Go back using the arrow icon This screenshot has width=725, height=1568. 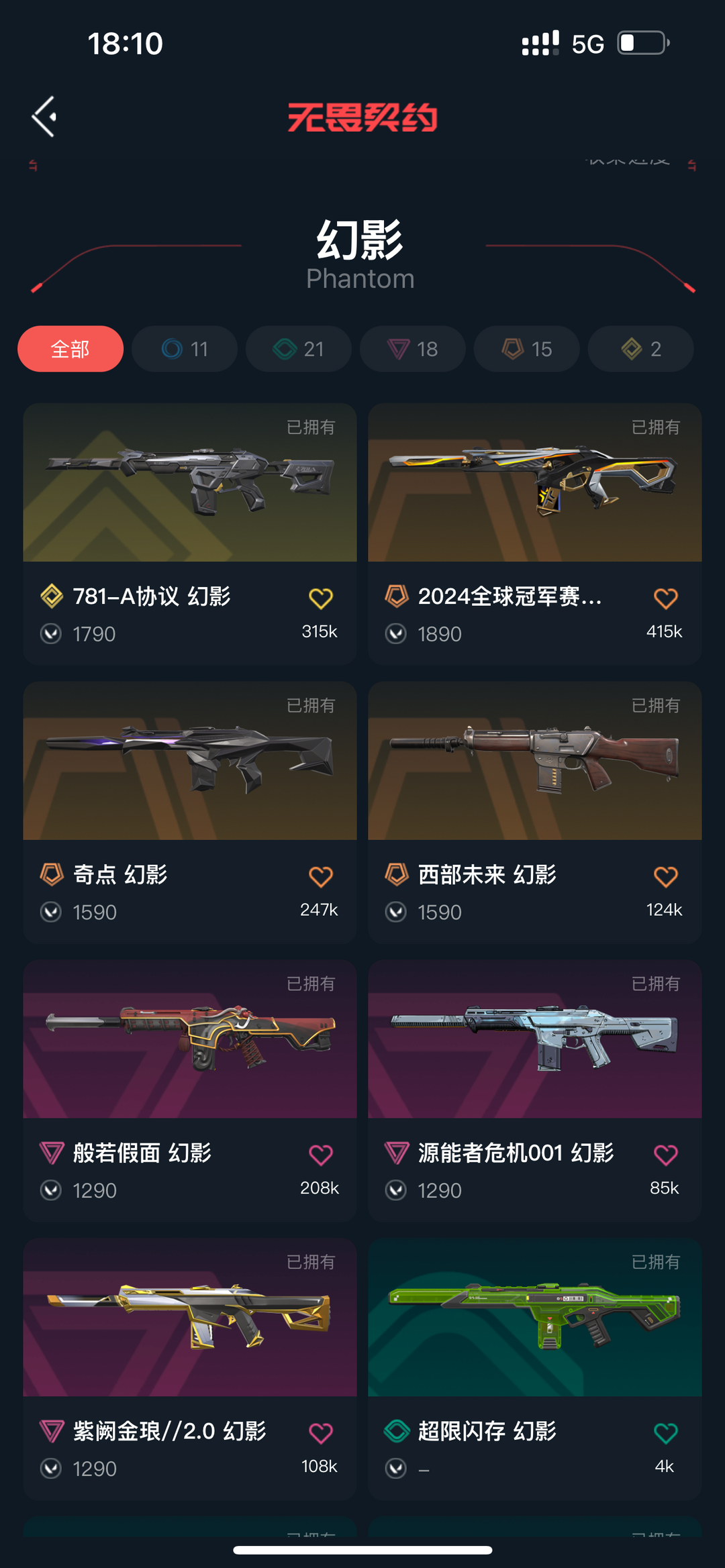[44, 117]
